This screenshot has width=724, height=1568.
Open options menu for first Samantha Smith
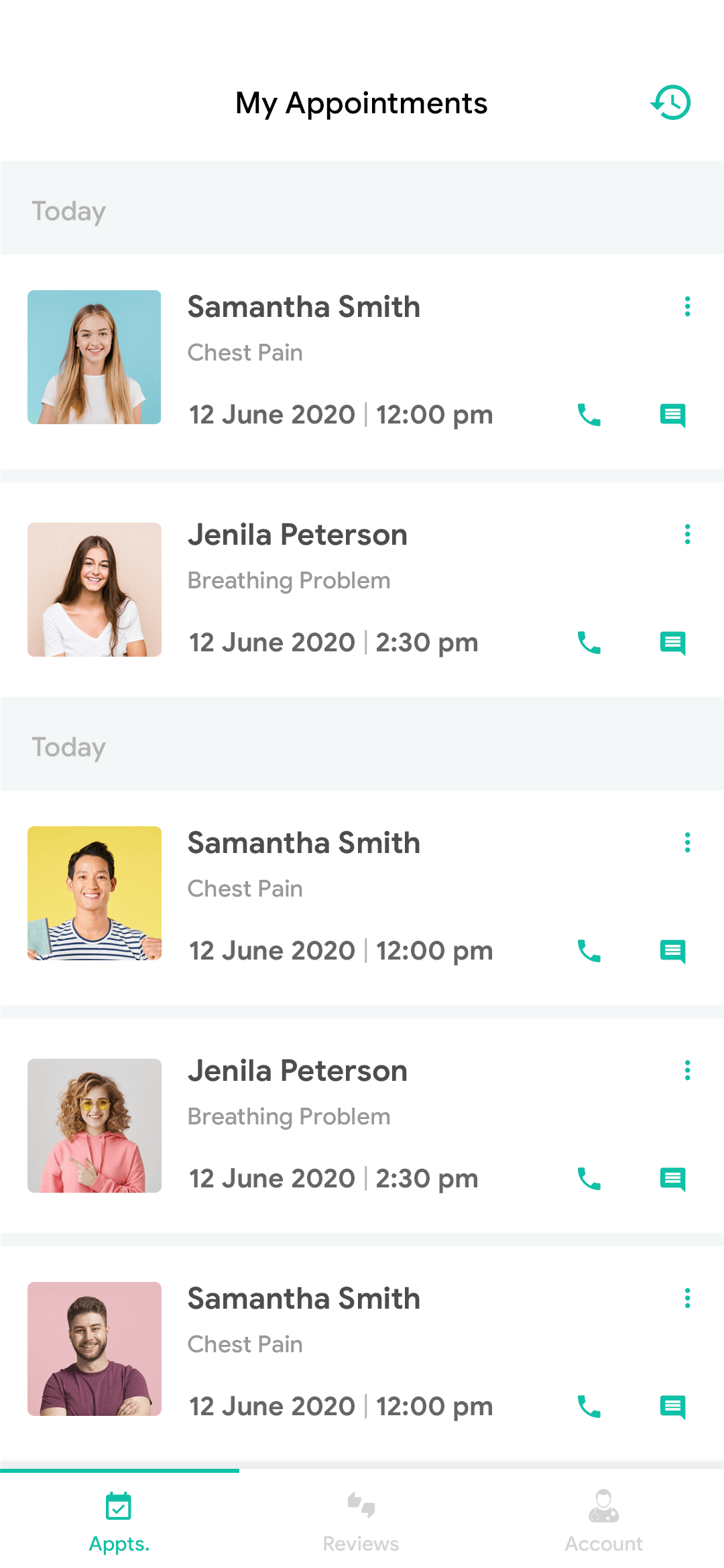tap(687, 307)
